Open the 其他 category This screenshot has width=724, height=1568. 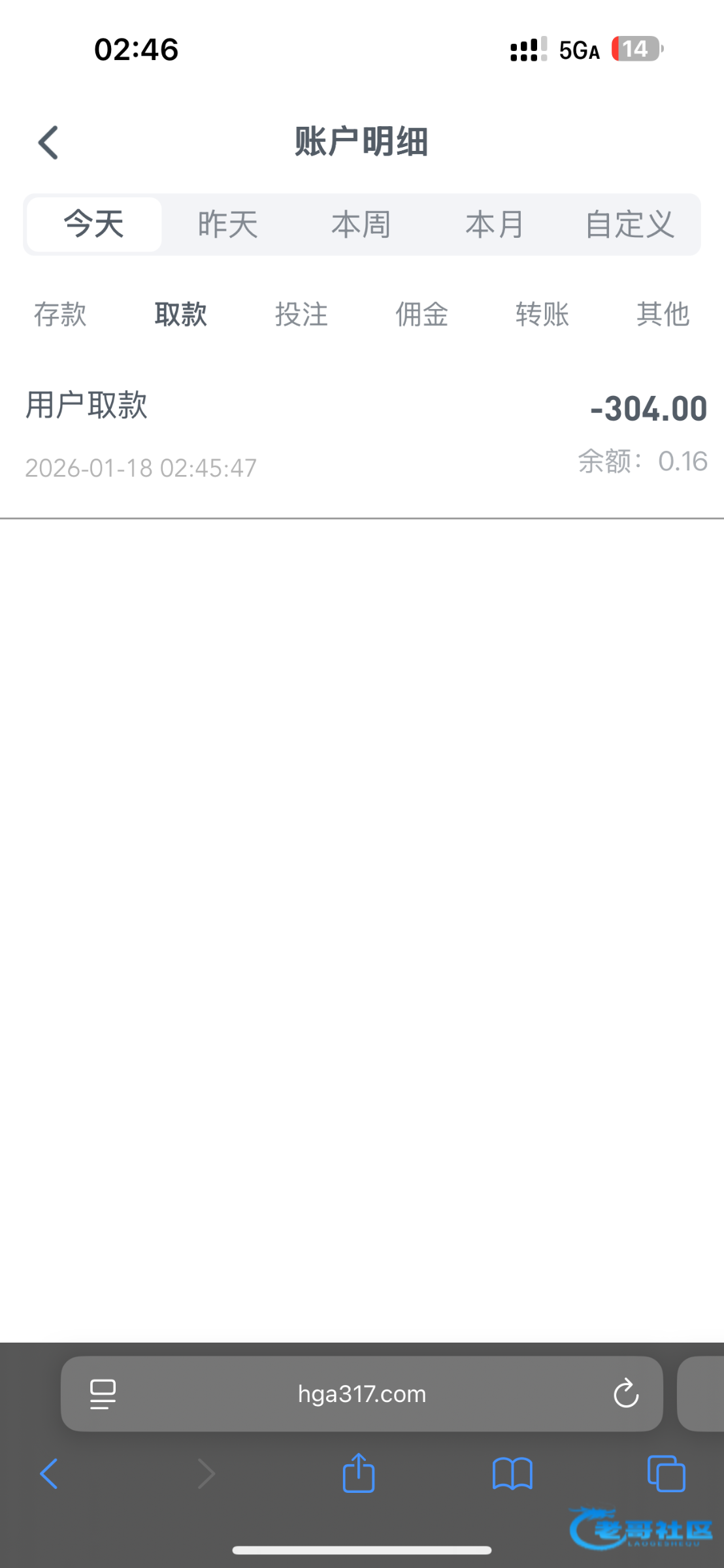coord(663,314)
